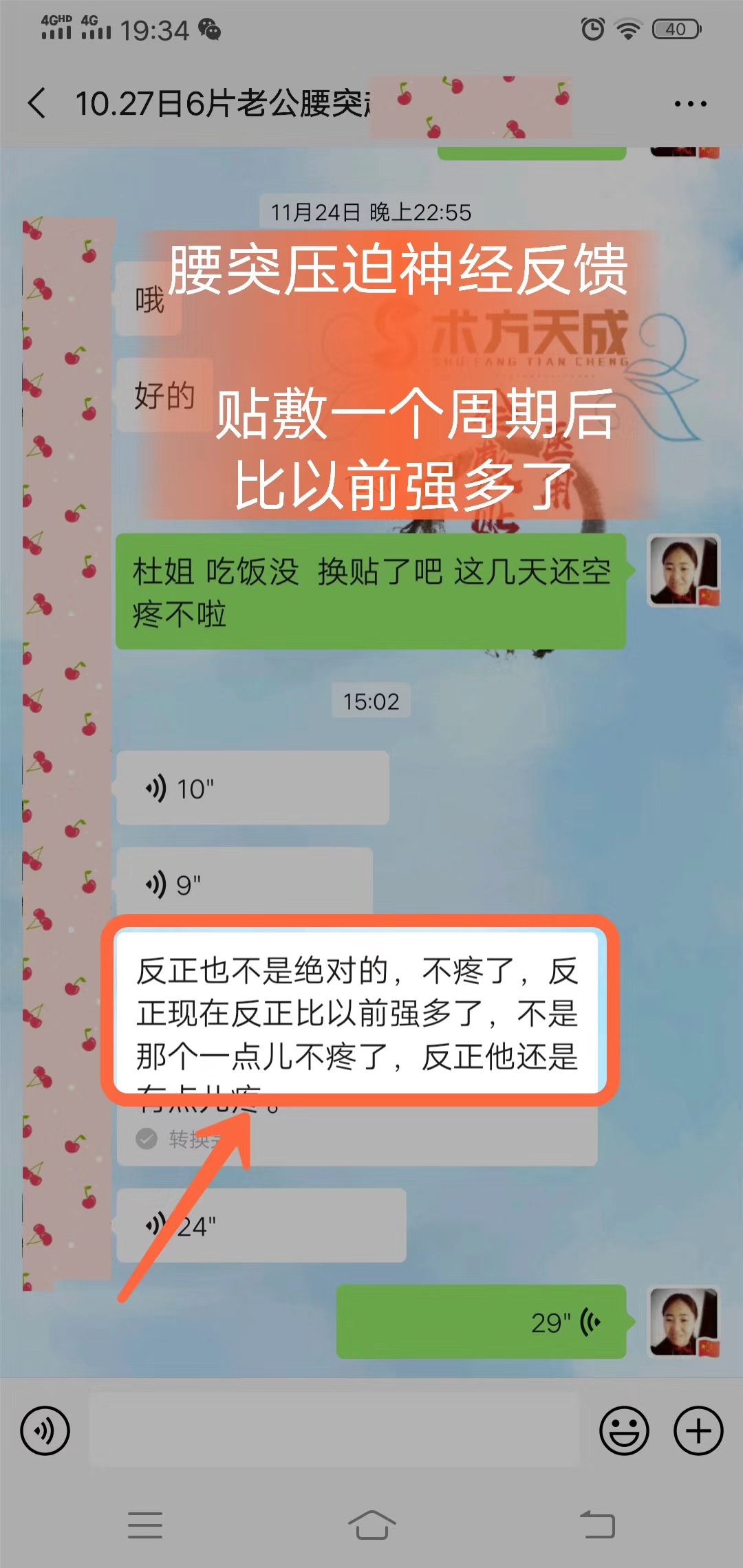The height and width of the screenshot is (1568, 743).
Task: Tap the system home button
Action: 371,1525
